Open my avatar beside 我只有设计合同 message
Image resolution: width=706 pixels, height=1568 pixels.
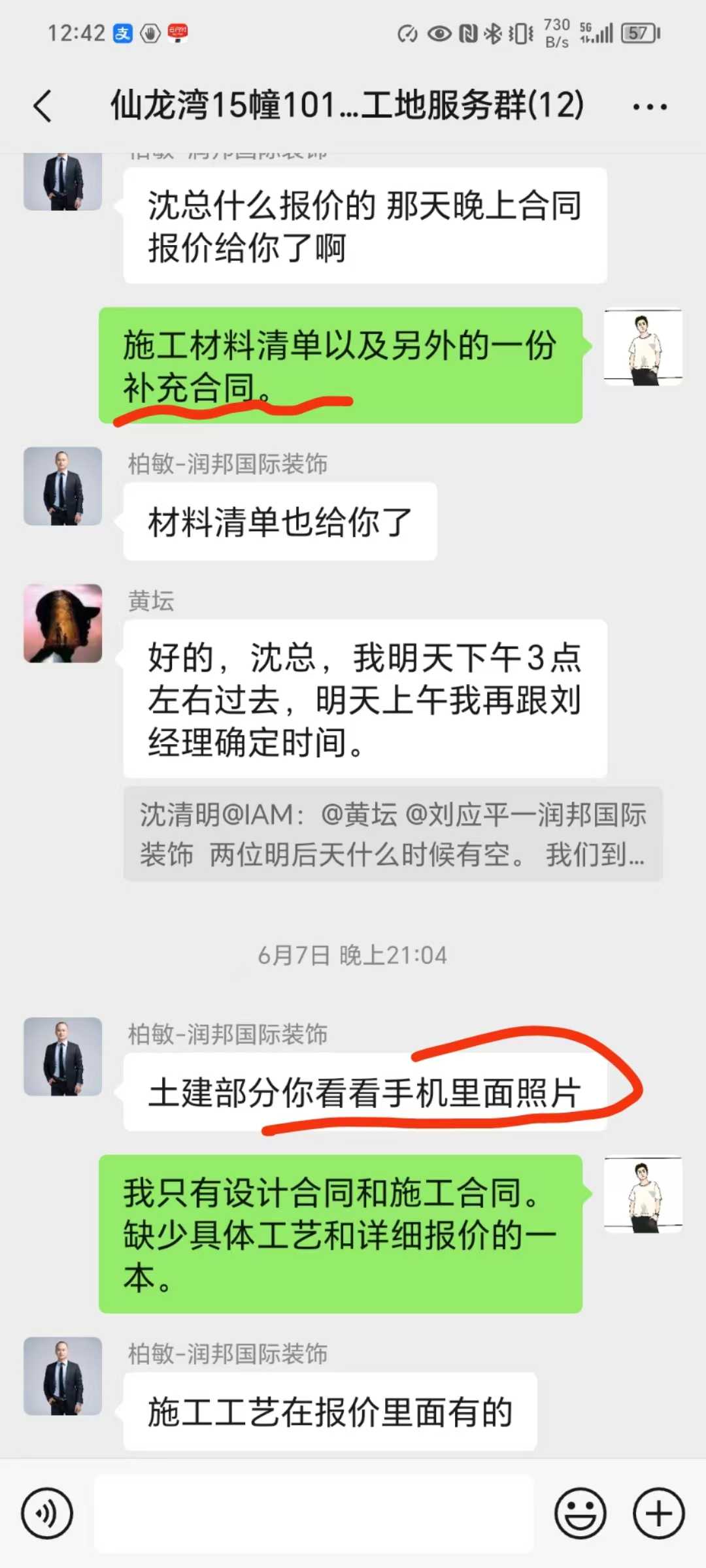(x=643, y=1195)
